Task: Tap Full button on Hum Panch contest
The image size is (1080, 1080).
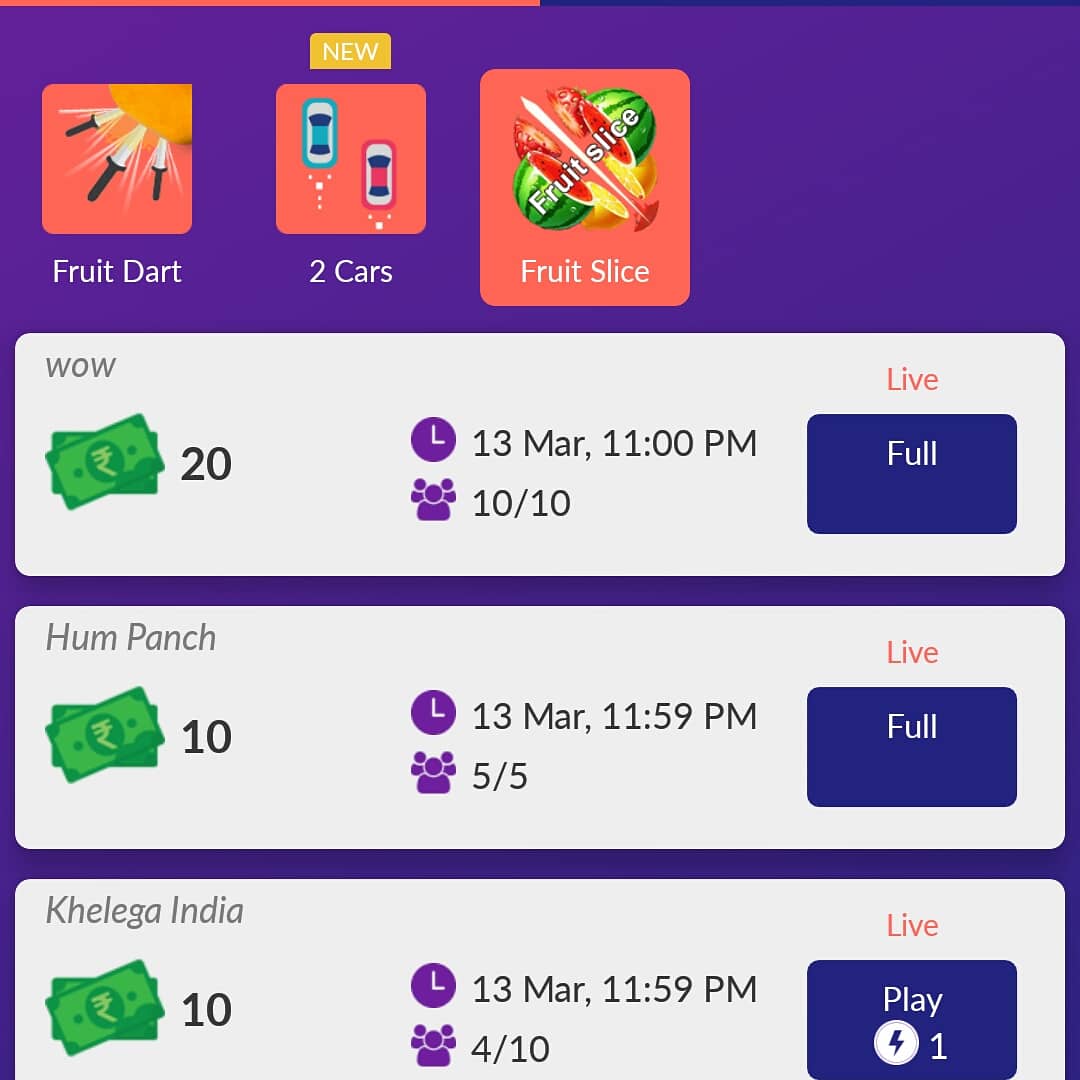Action: click(x=911, y=746)
